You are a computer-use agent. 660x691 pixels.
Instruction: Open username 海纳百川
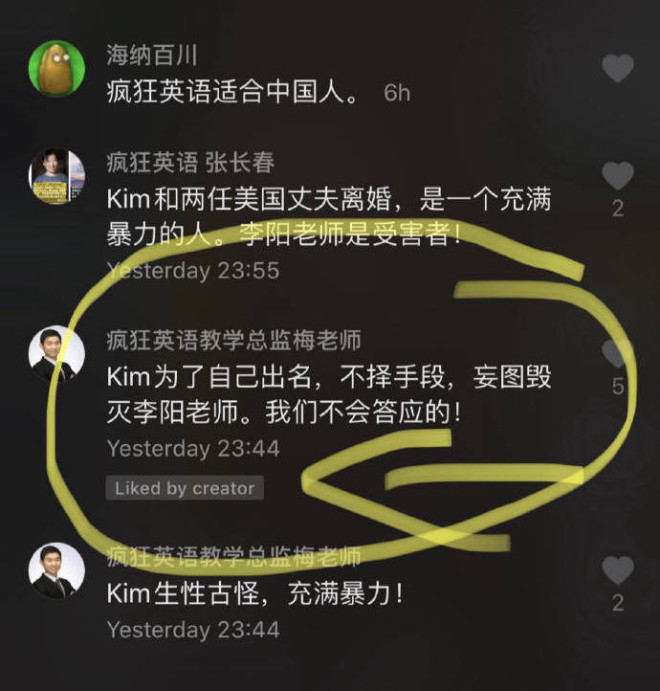[x=153, y=55]
